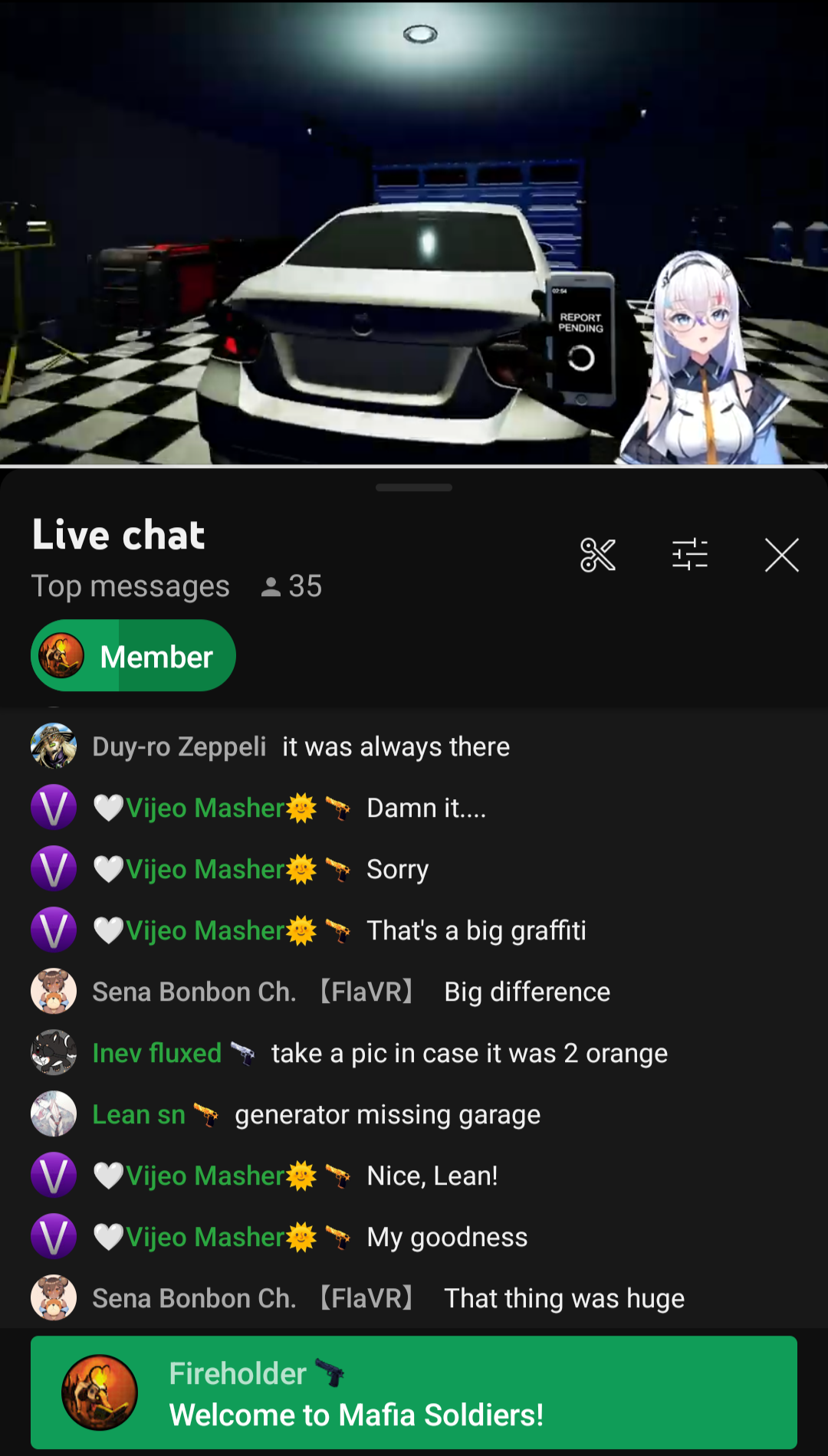Select Vijeo Masher's Nice, Lean! message

coord(414,1176)
